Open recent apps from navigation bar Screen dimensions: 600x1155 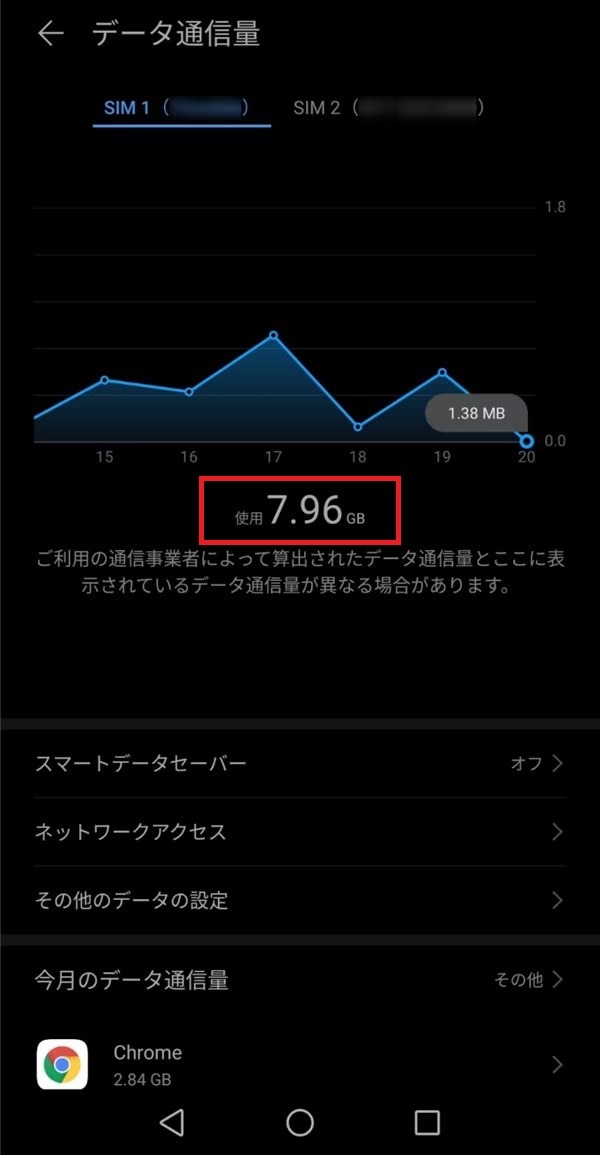point(427,1123)
